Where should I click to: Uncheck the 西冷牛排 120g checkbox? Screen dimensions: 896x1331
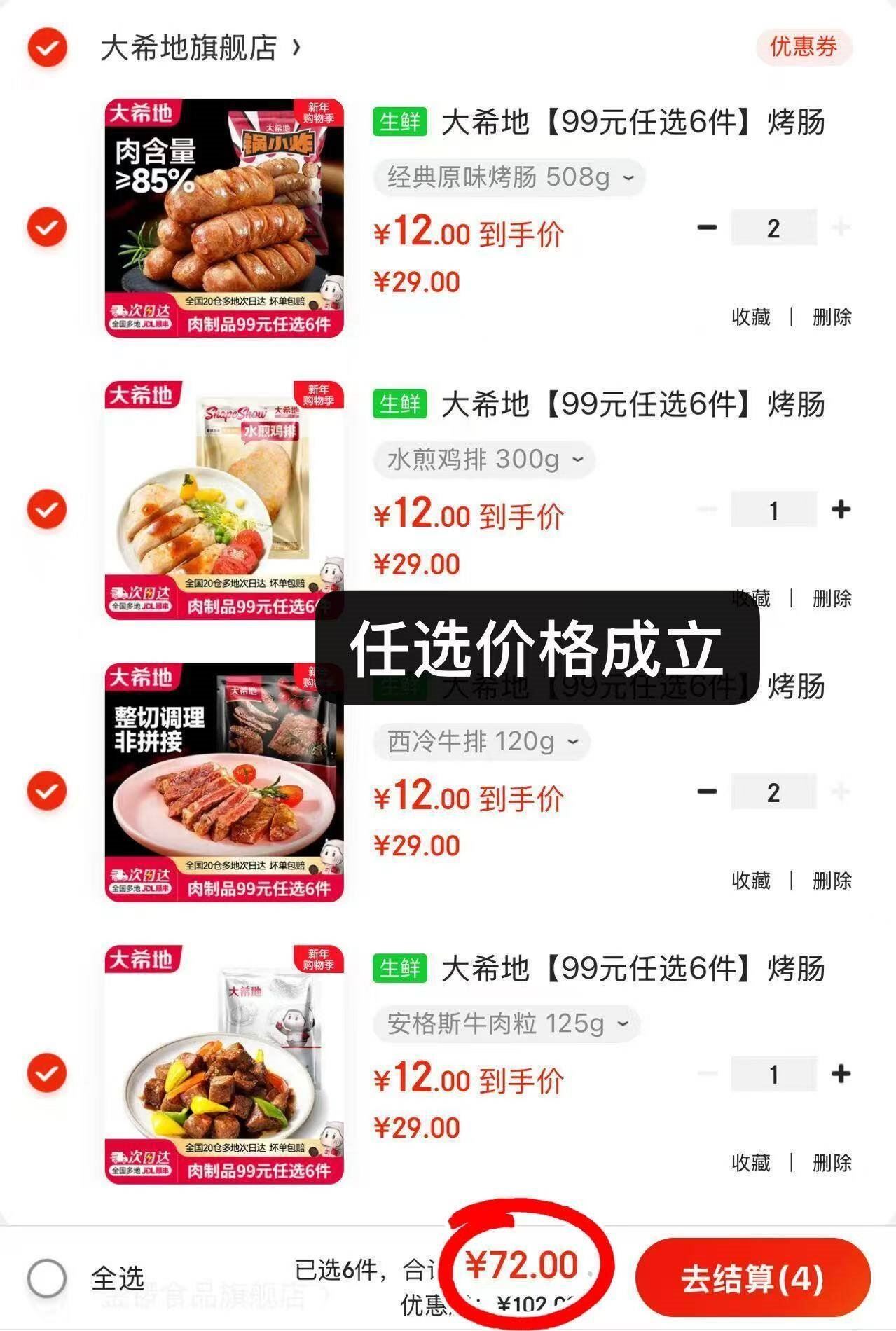point(47,791)
